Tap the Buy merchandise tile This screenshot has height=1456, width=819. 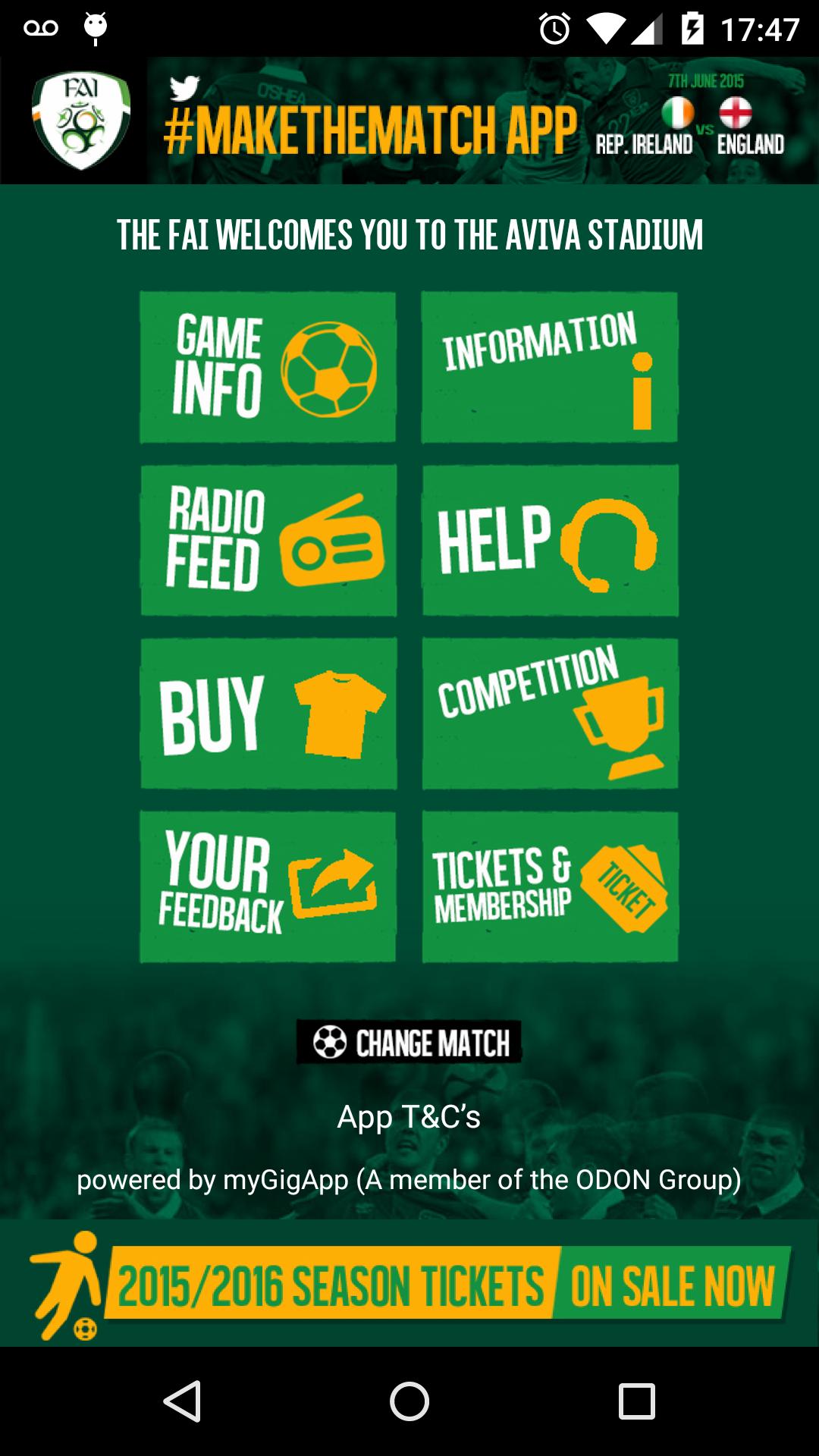click(x=268, y=713)
